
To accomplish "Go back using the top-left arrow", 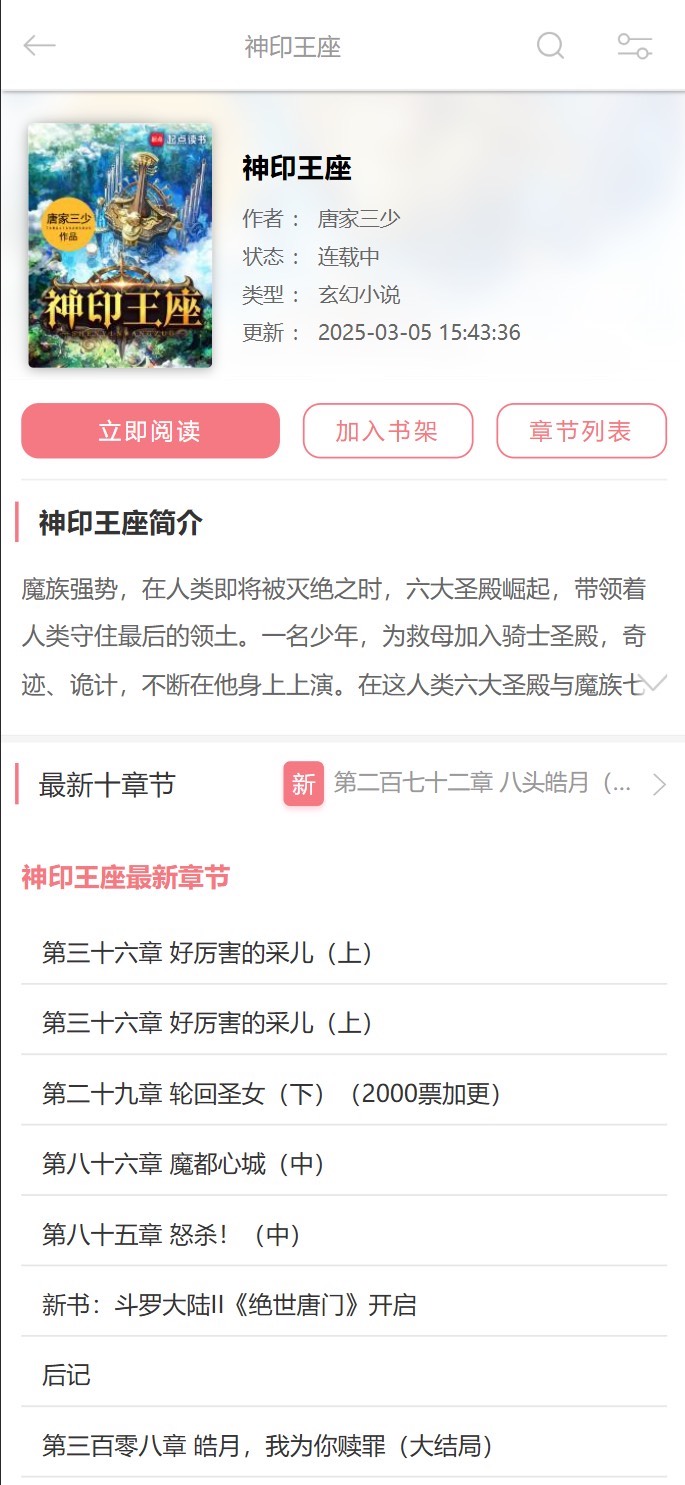I will click(39, 46).
